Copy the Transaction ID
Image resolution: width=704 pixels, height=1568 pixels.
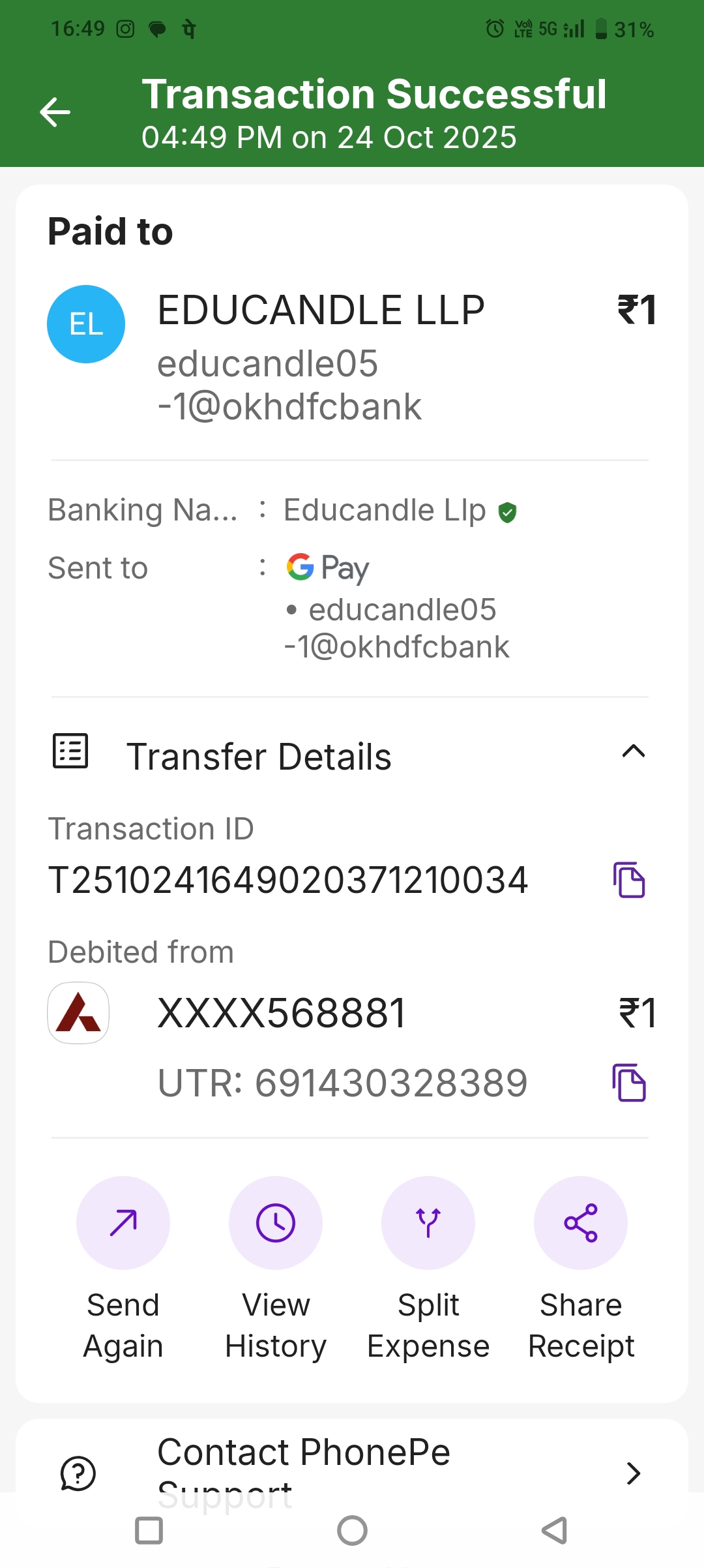629,880
